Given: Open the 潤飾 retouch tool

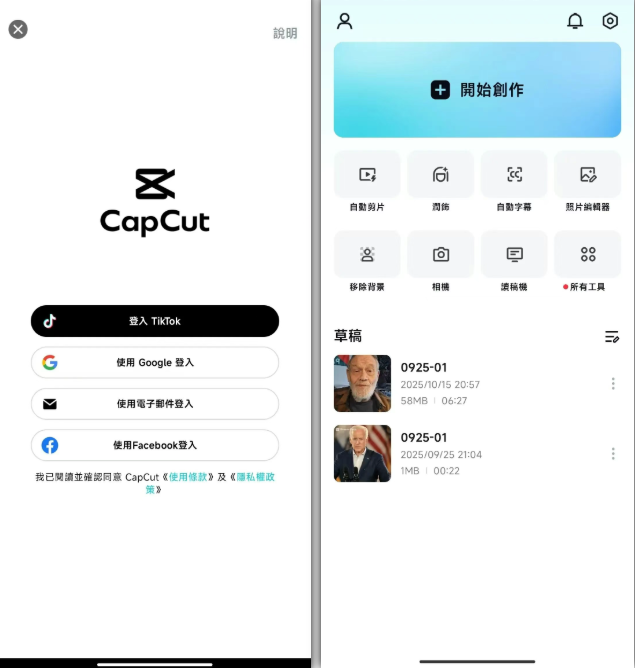Looking at the screenshot, I should coord(441,175).
